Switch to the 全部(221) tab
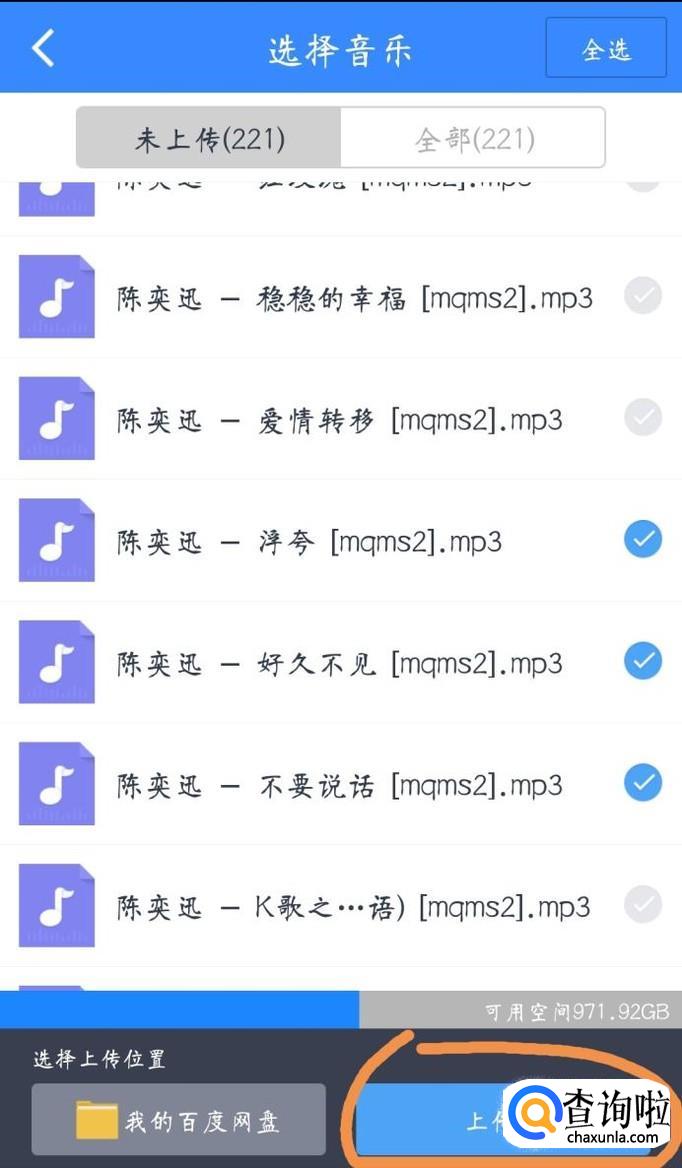Screen dimensions: 682x1168 pyautogui.click(x=474, y=138)
